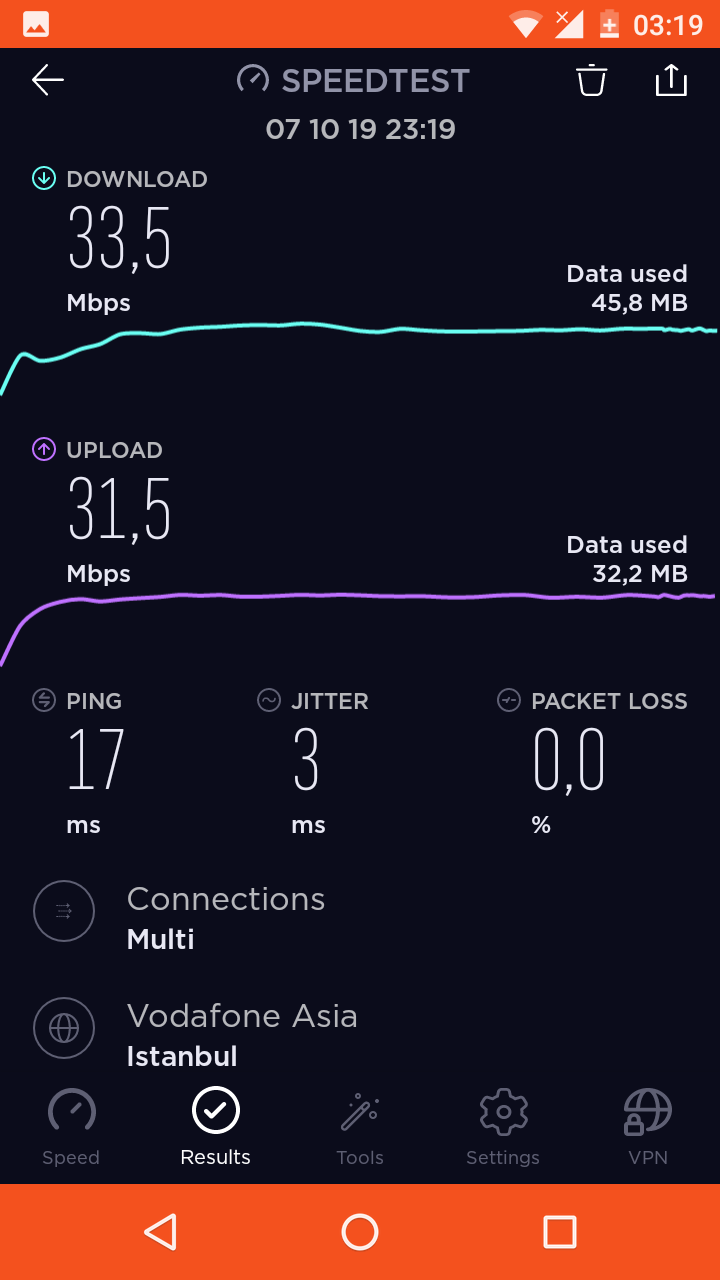The image size is (720, 1280).
Task: Go back using the top-left arrow
Action: click(x=48, y=80)
